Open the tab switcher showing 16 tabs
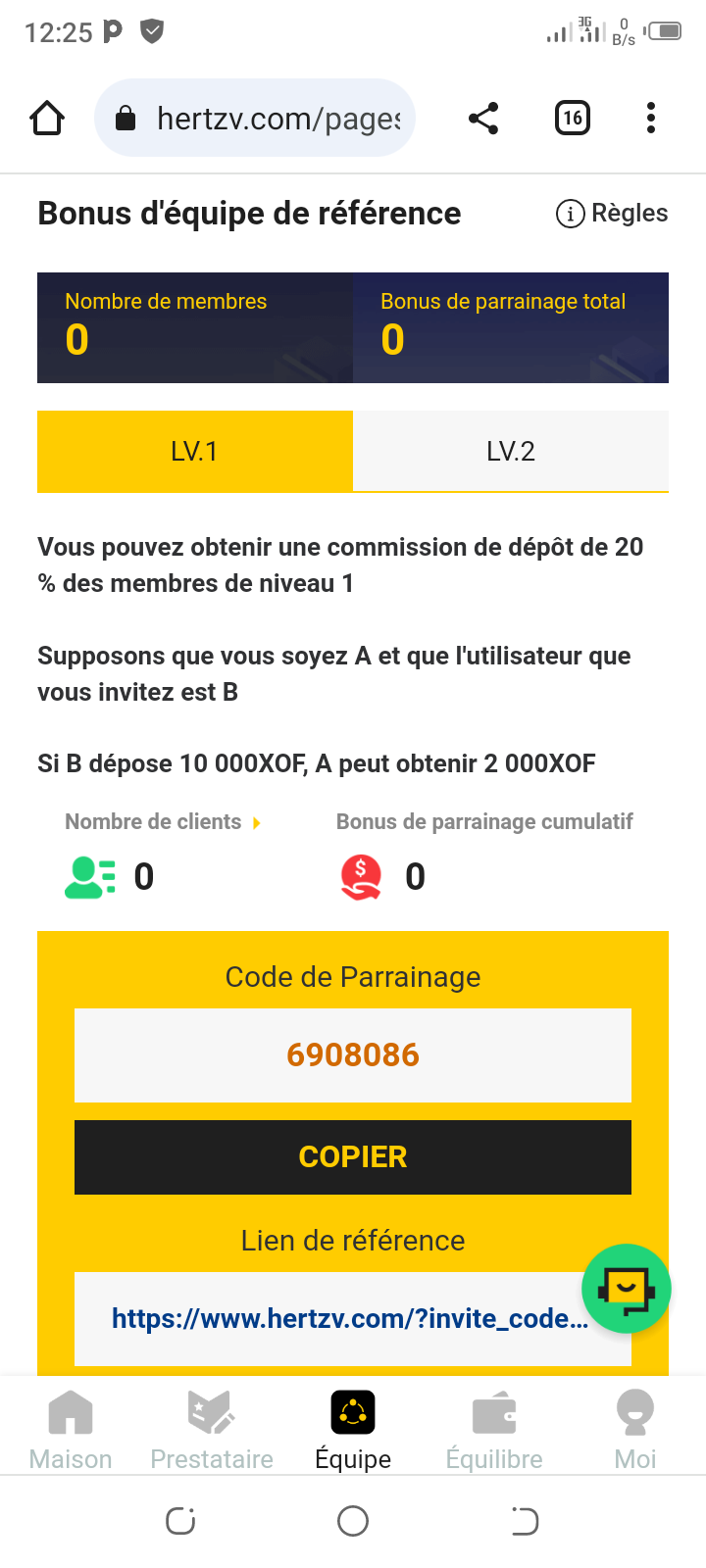Viewport: 706px width, 1568px height. click(x=572, y=119)
